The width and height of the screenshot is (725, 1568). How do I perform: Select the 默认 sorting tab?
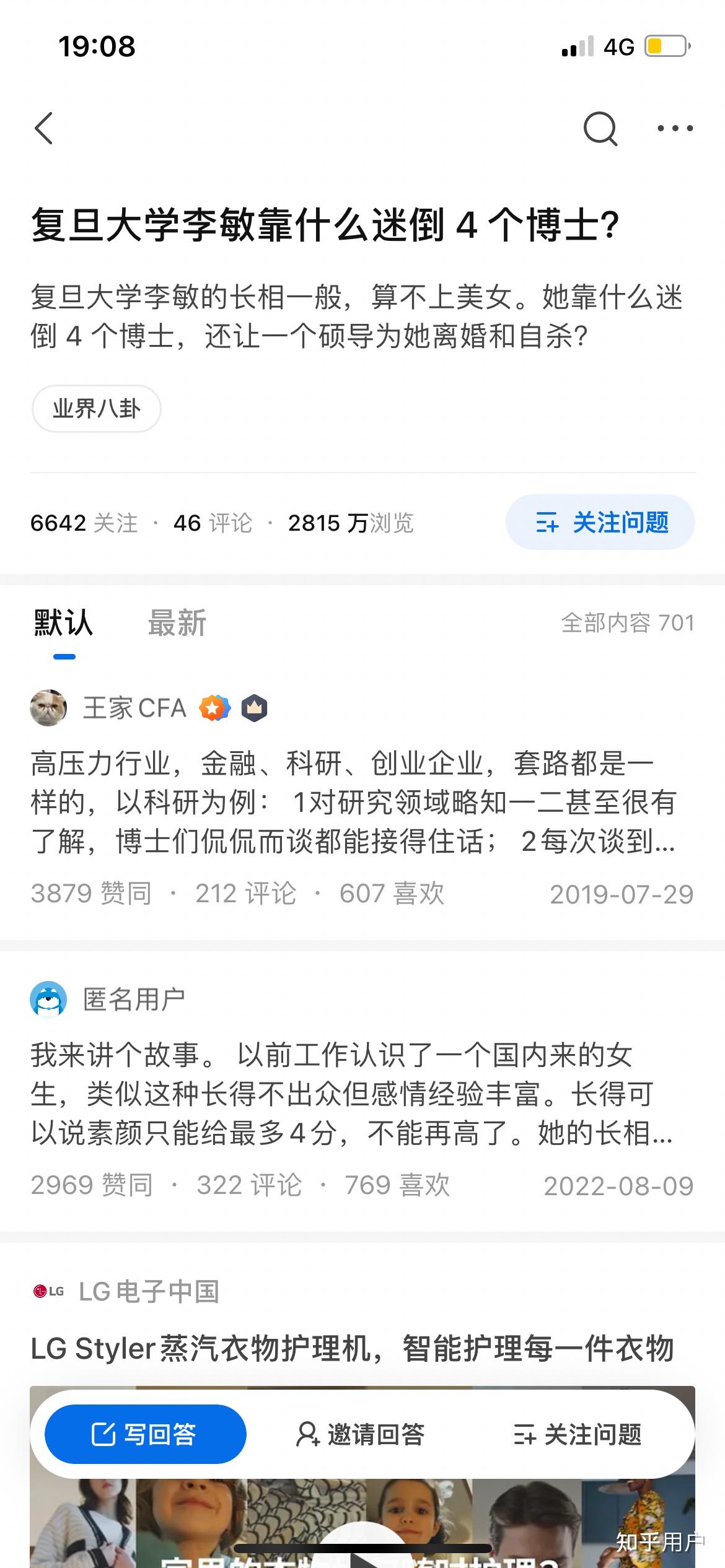[x=64, y=623]
